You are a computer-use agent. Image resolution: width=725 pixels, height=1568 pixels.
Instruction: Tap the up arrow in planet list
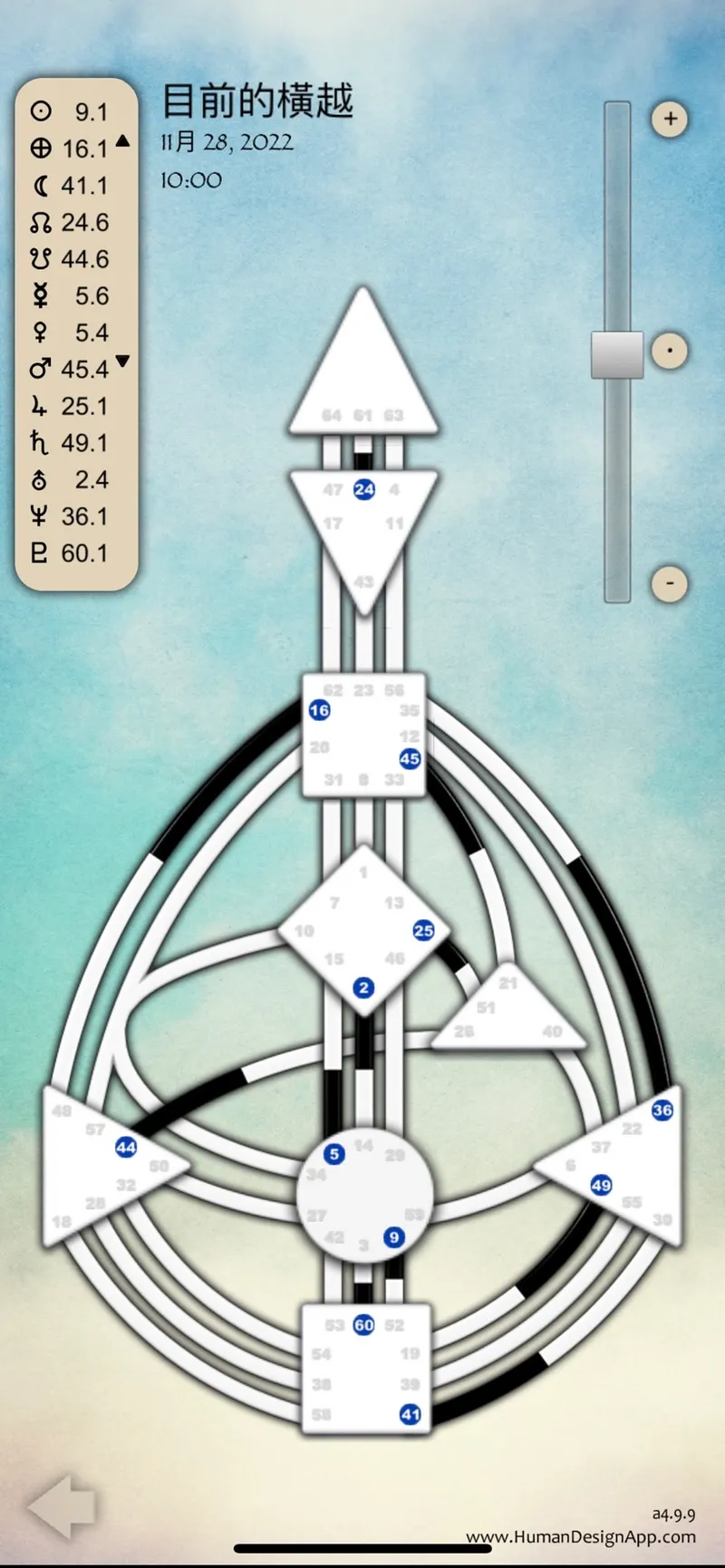point(123,141)
